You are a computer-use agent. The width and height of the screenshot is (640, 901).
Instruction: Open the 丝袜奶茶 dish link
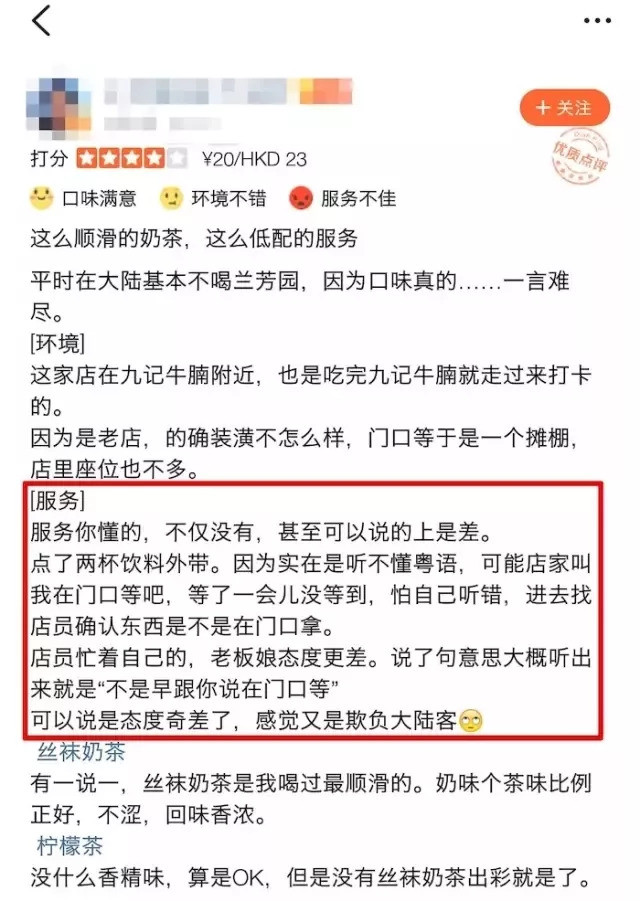click(x=81, y=752)
